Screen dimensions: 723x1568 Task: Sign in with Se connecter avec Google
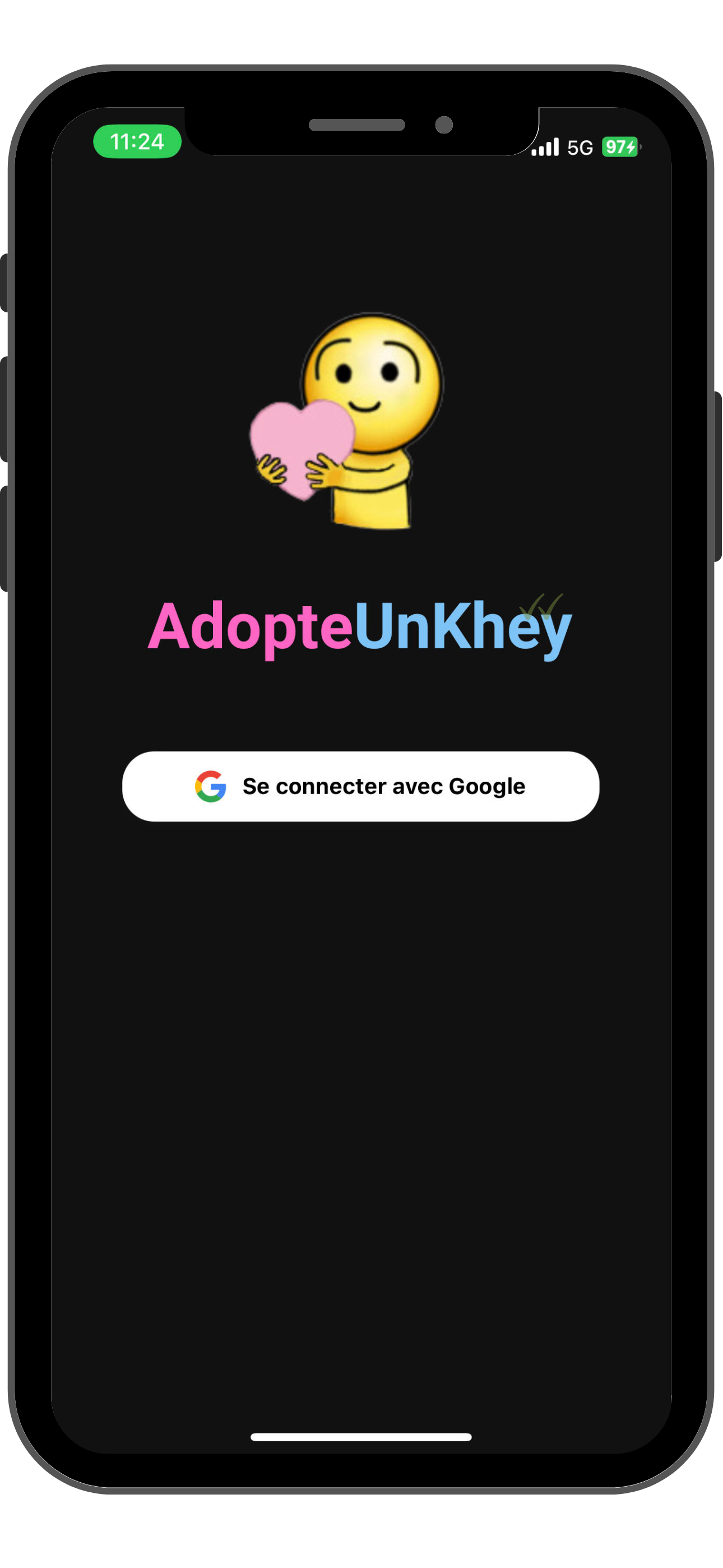point(360,786)
